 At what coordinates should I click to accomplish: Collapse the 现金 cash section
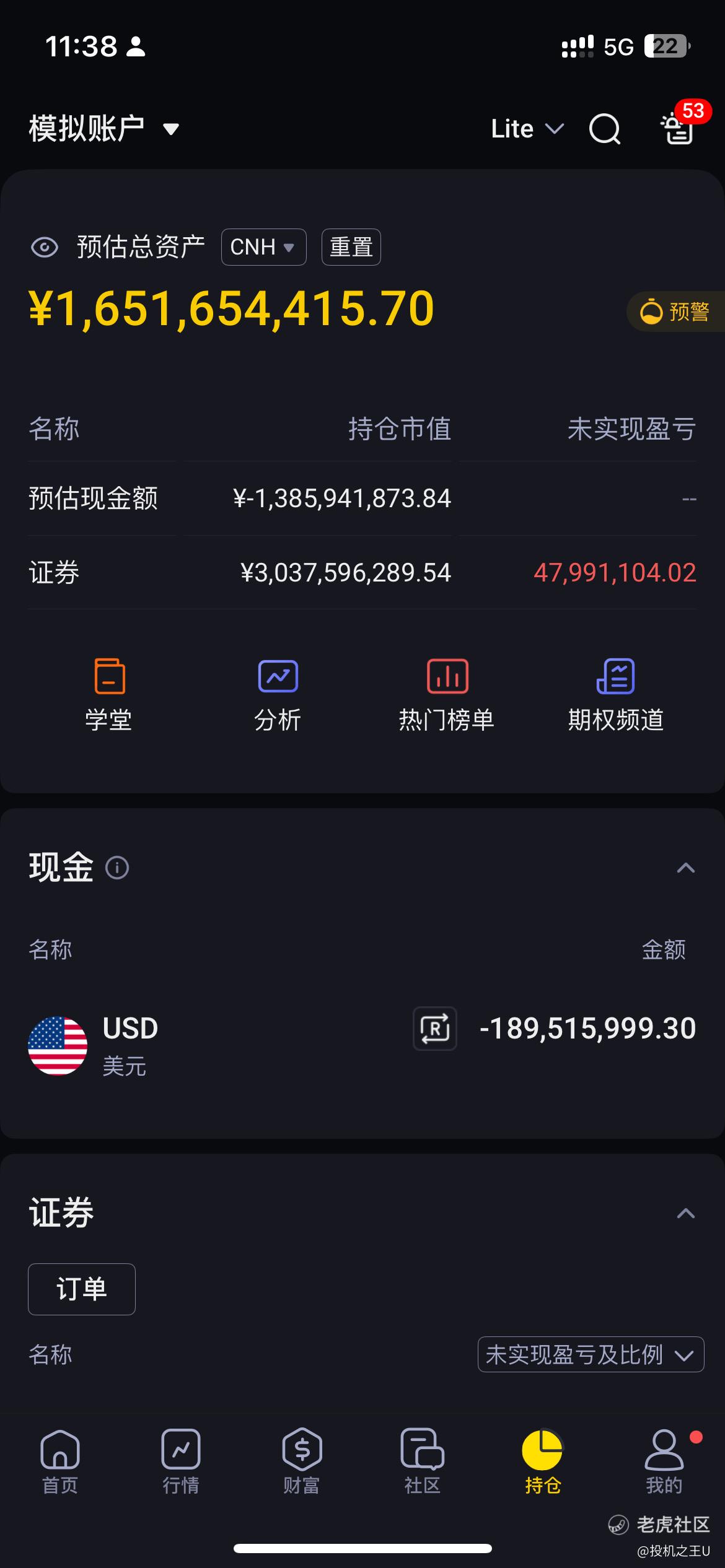(x=685, y=868)
